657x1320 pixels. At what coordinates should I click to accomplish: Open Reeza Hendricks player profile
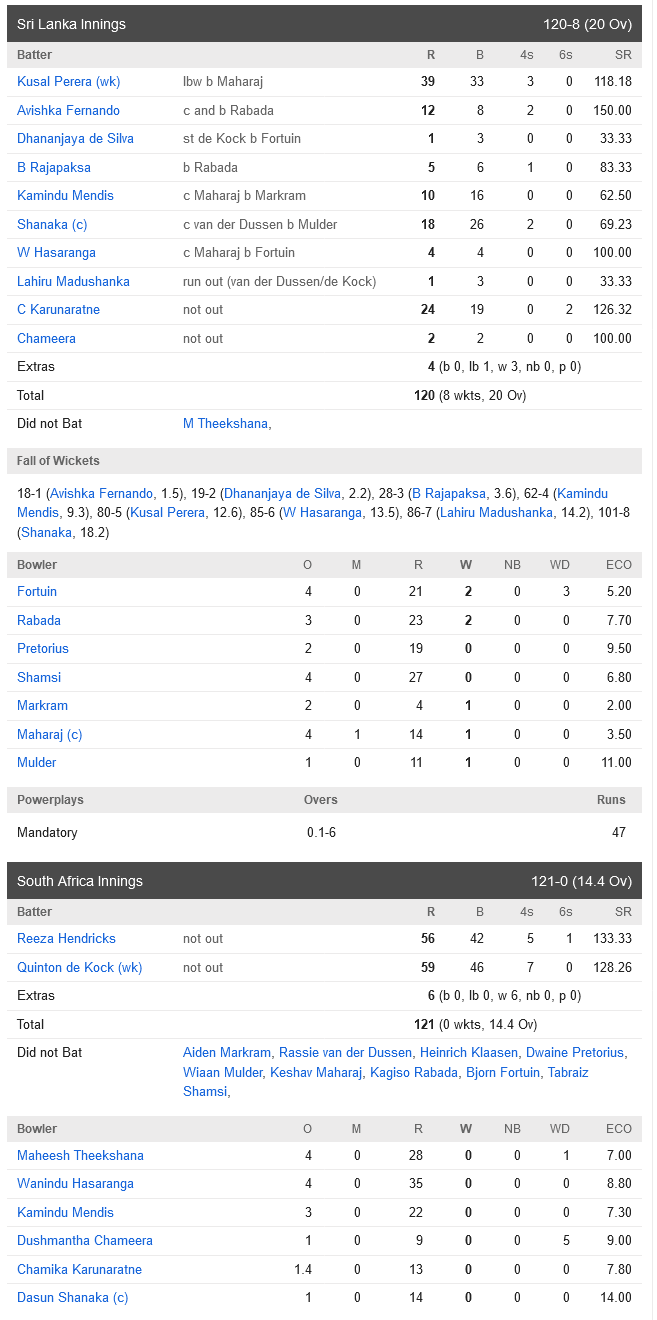pos(66,938)
